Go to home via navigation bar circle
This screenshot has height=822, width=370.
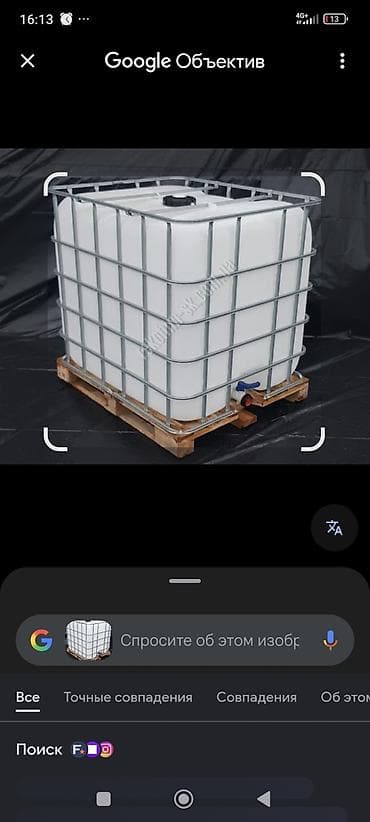183,799
